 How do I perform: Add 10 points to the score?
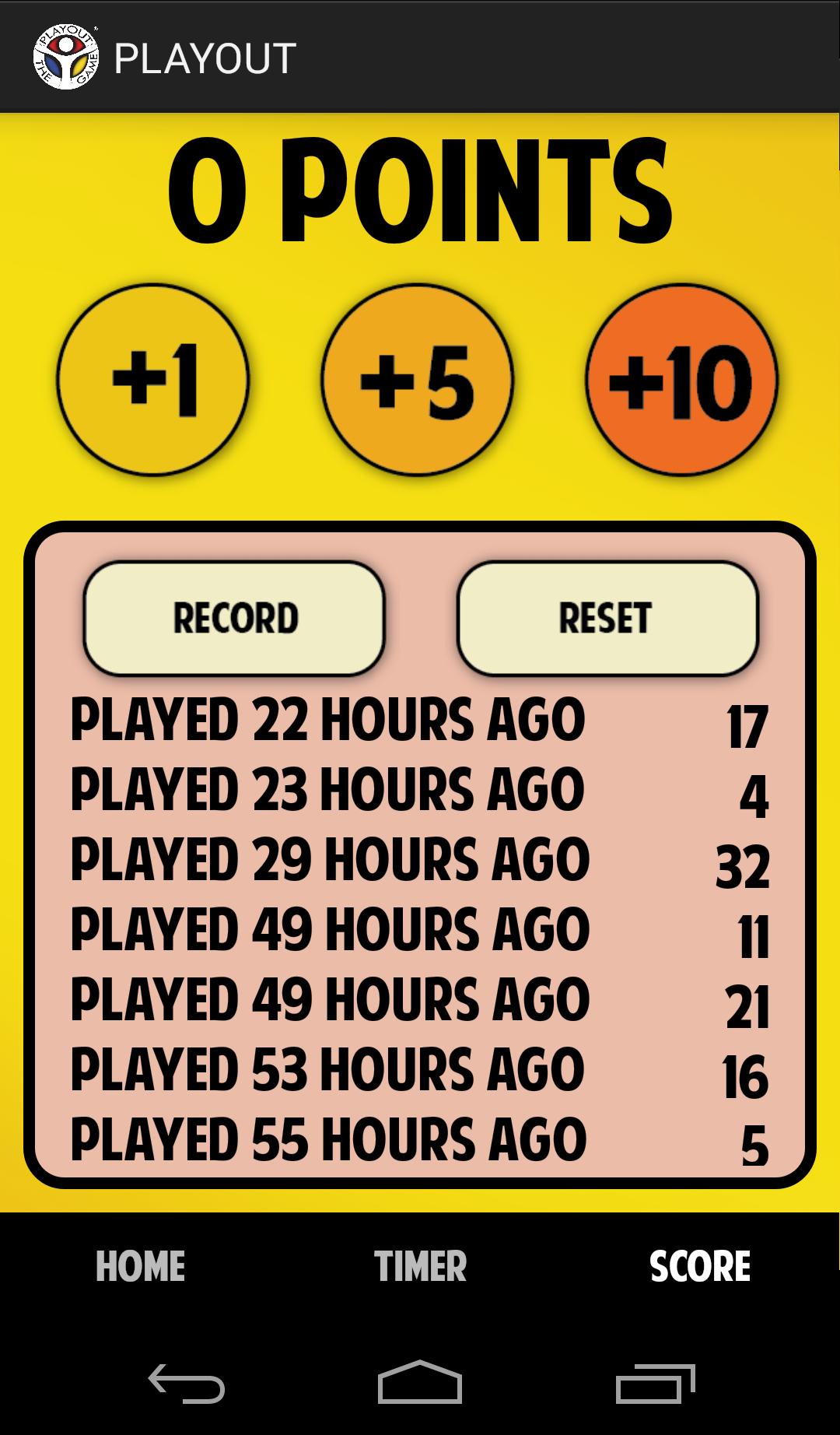tap(681, 380)
